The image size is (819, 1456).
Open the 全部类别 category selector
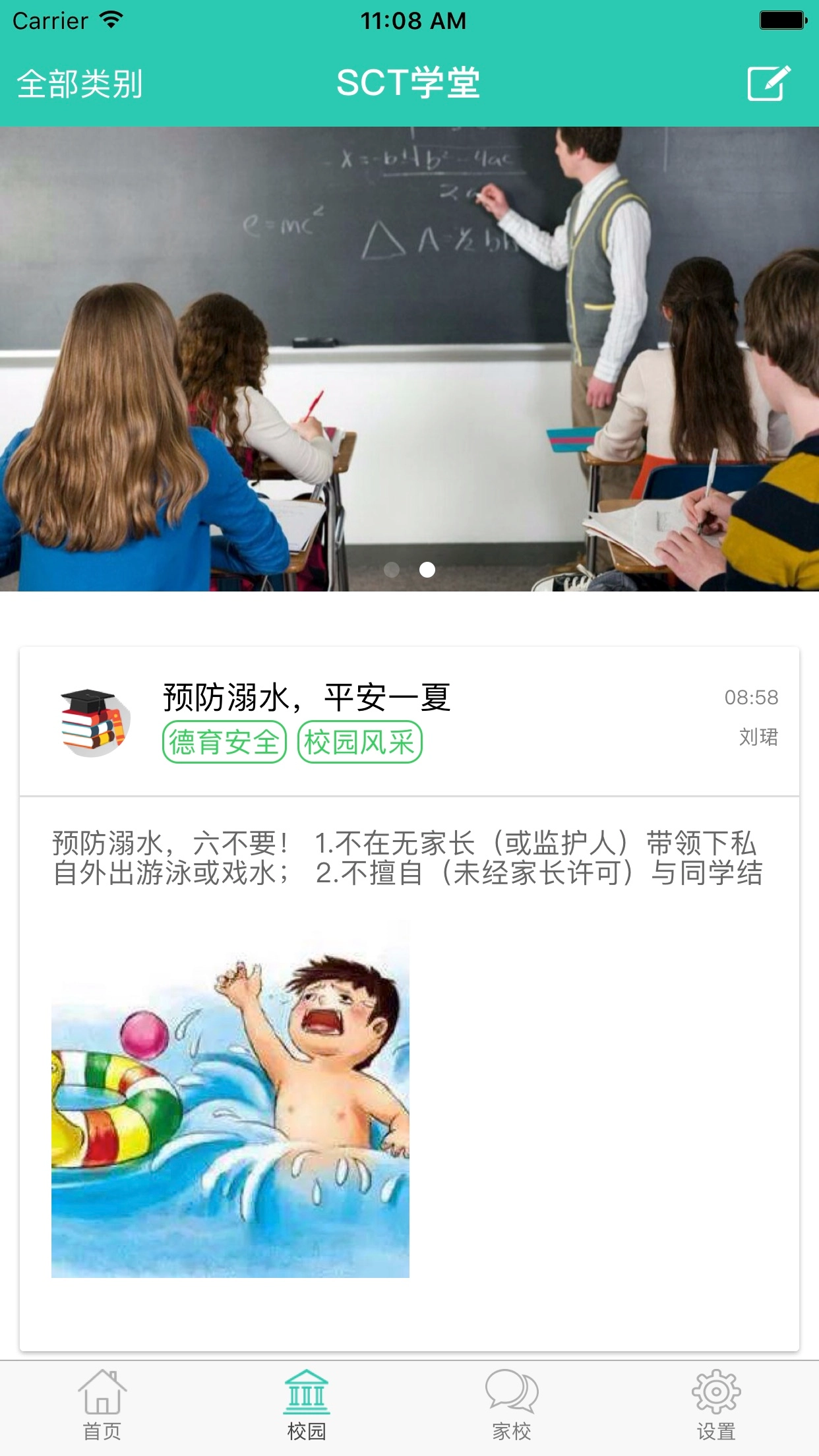pyautogui.click(x=81, y=83)
